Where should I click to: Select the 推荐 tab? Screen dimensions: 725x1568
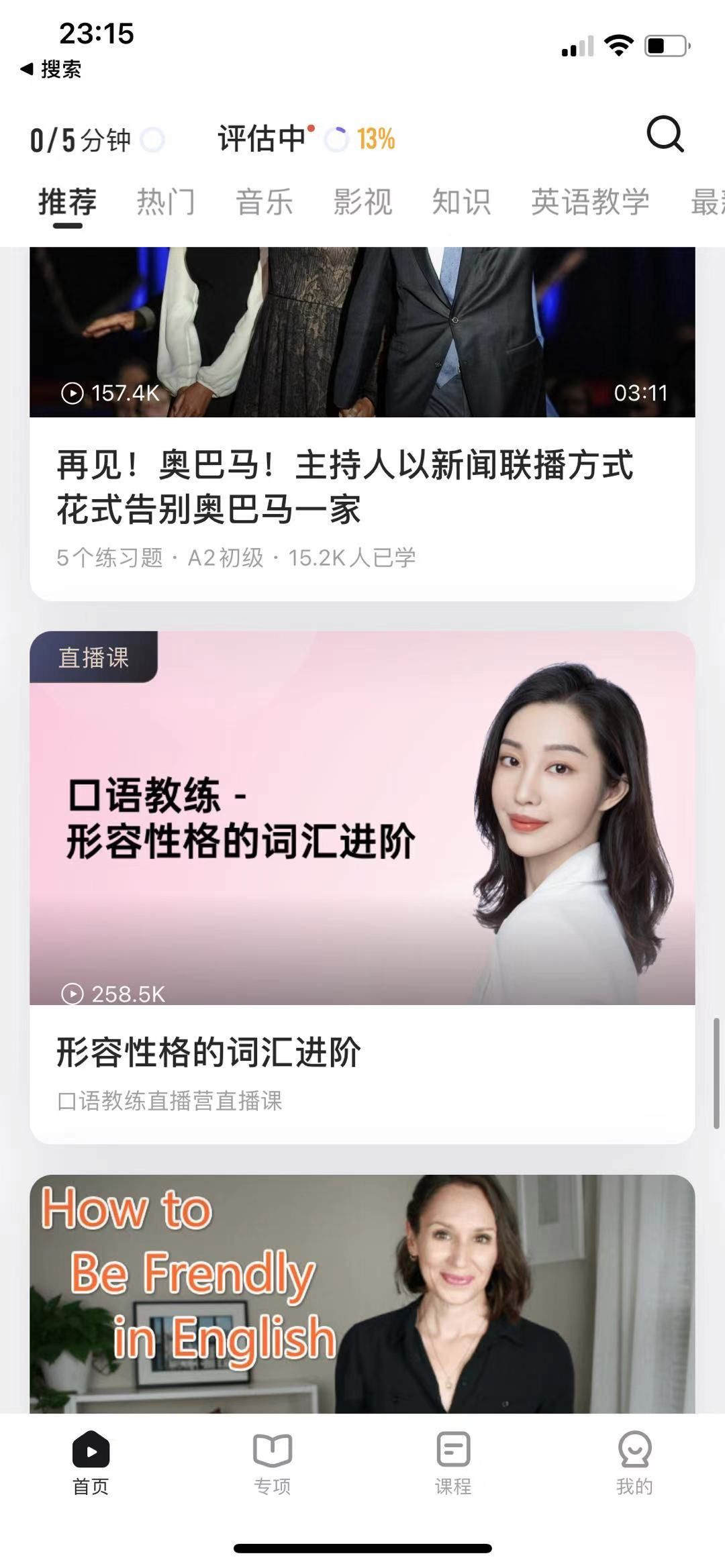tap(67, 202)
